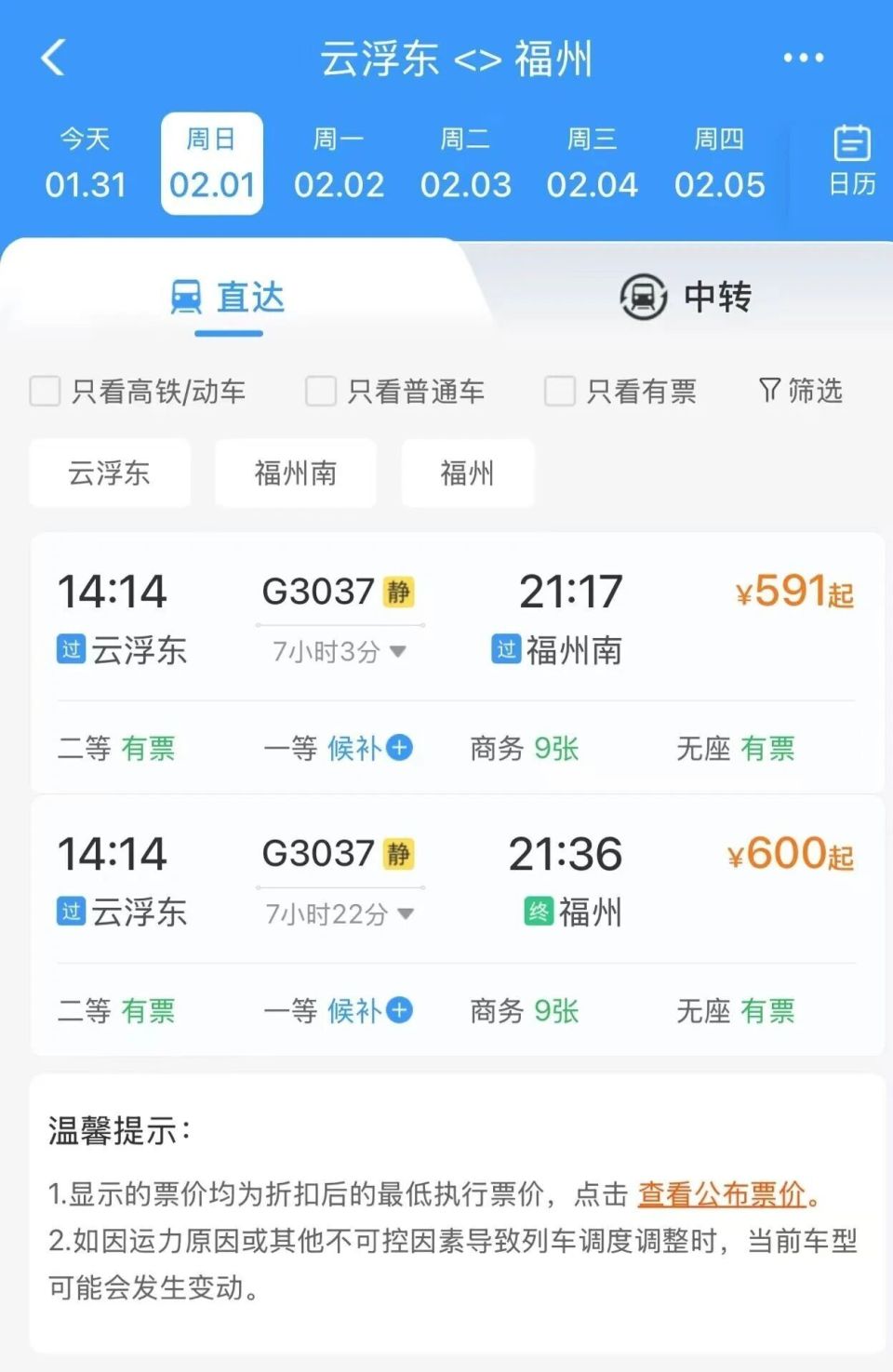Enable the 只看高铁/动车 checkbox
Screen dimensions: 893x1372
tap(46, 392)
